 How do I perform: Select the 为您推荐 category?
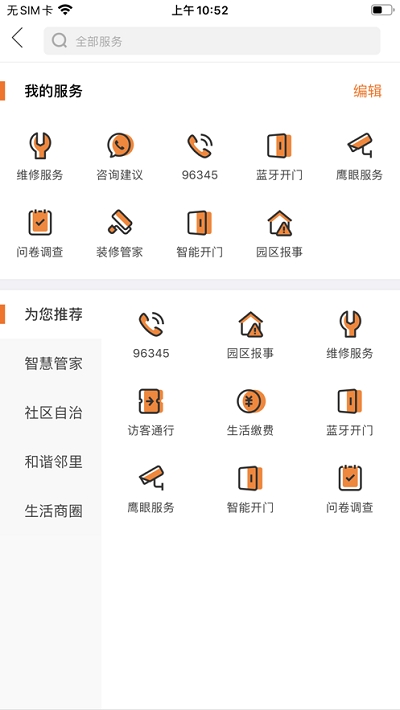pos(51,314)
